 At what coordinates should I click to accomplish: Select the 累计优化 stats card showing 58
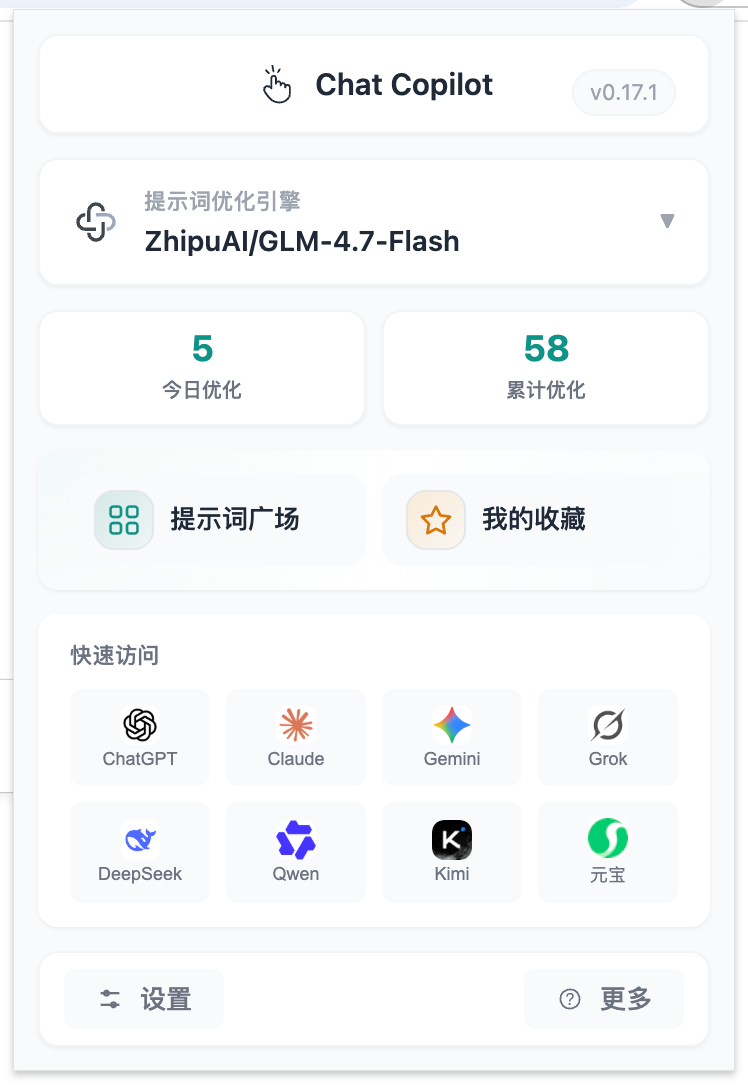pos(545,367)
